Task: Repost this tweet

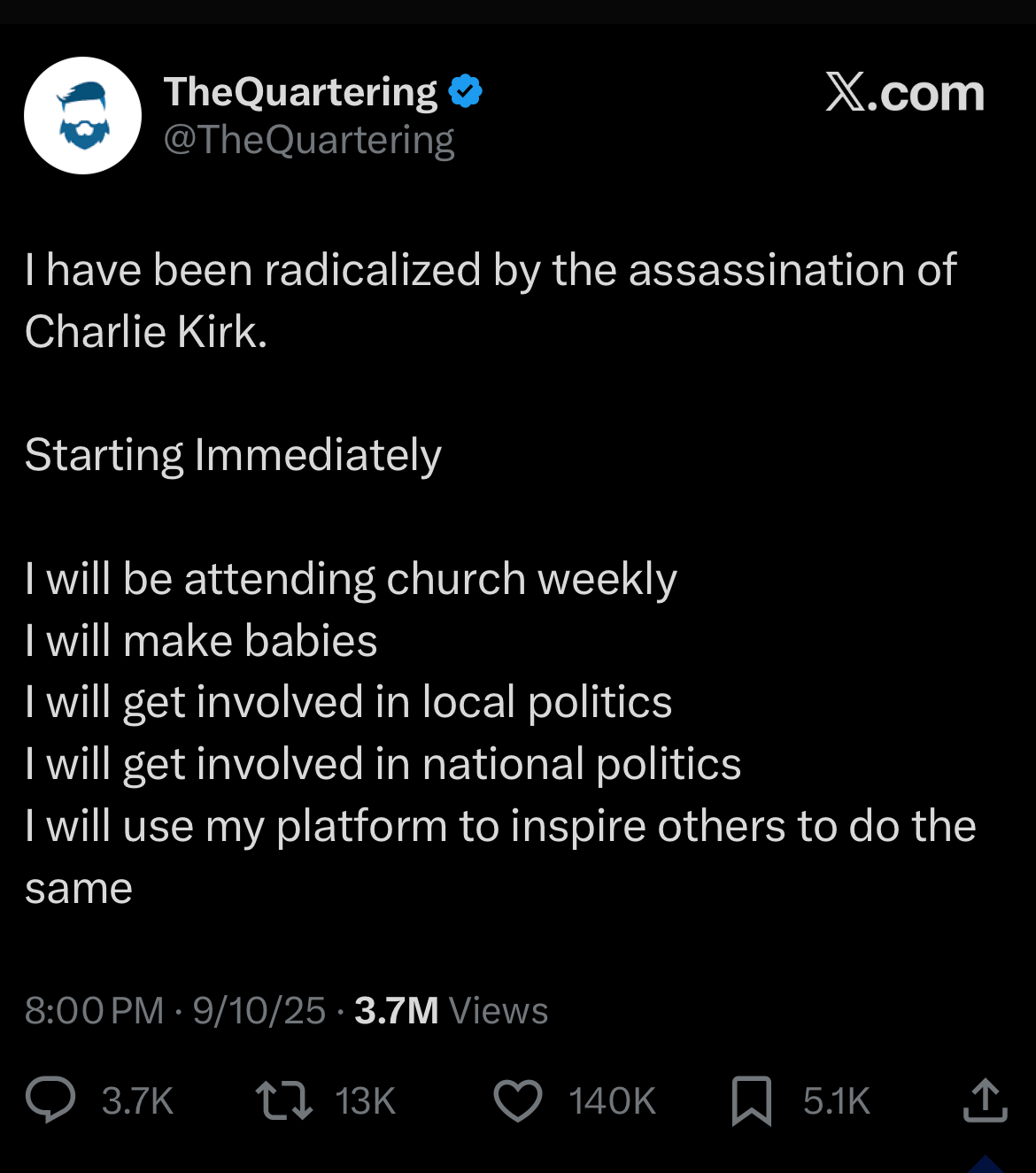Action: coord(283,1100)
